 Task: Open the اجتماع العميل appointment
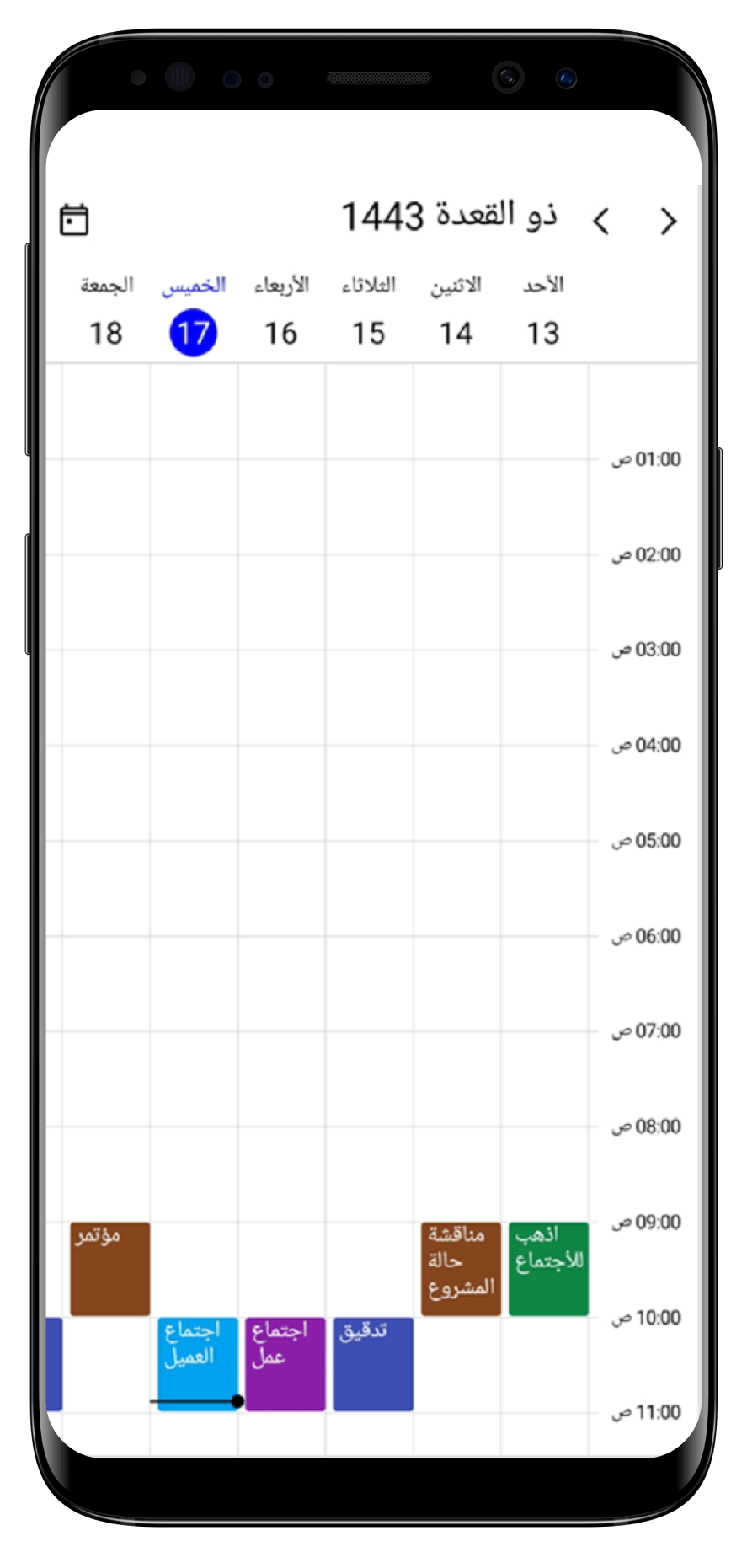tap(197, 1357)
